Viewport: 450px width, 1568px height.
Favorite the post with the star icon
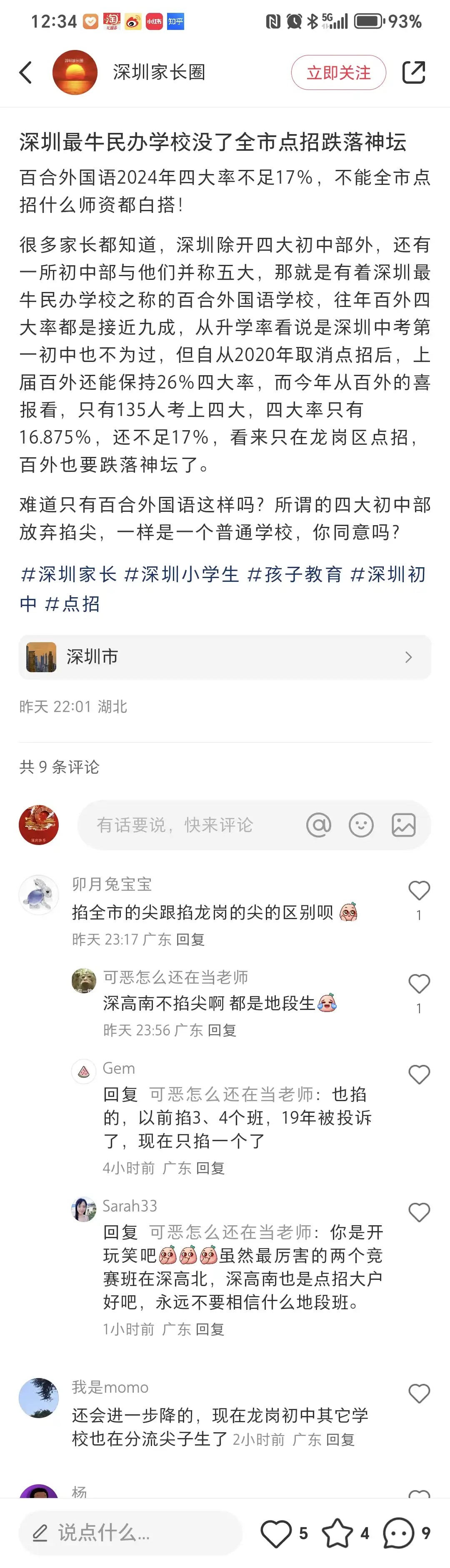coord(337,1533)
